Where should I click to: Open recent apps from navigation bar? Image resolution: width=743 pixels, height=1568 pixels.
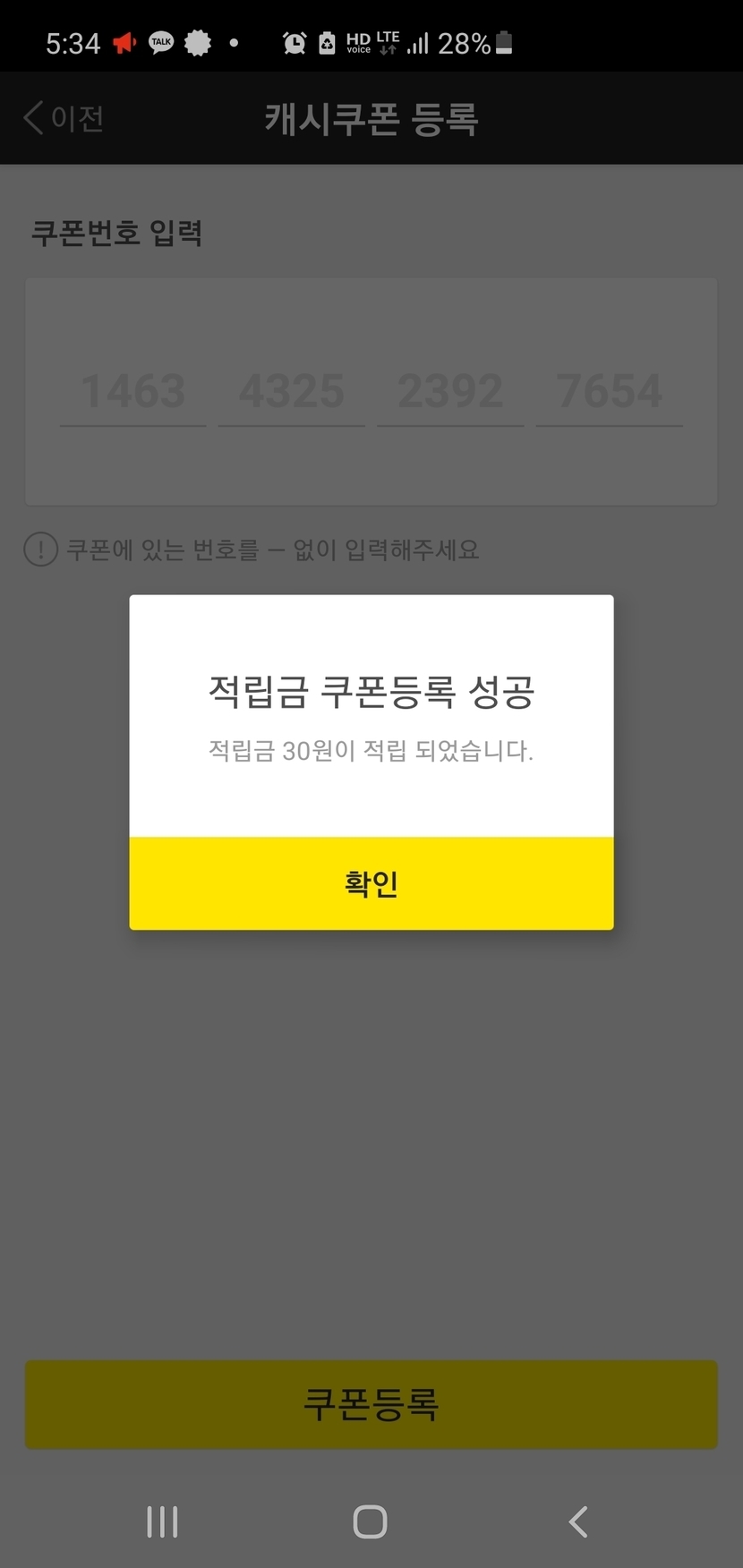tap(162, 1521)
